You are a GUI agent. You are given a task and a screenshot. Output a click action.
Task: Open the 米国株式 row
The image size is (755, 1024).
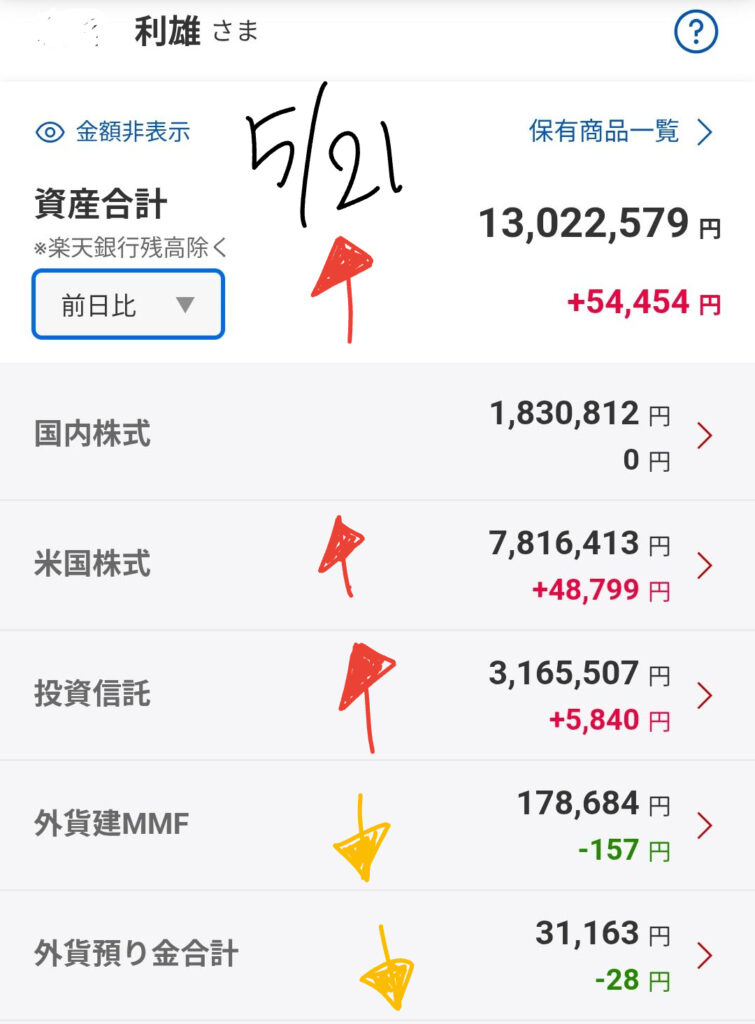tap(378, 565)
